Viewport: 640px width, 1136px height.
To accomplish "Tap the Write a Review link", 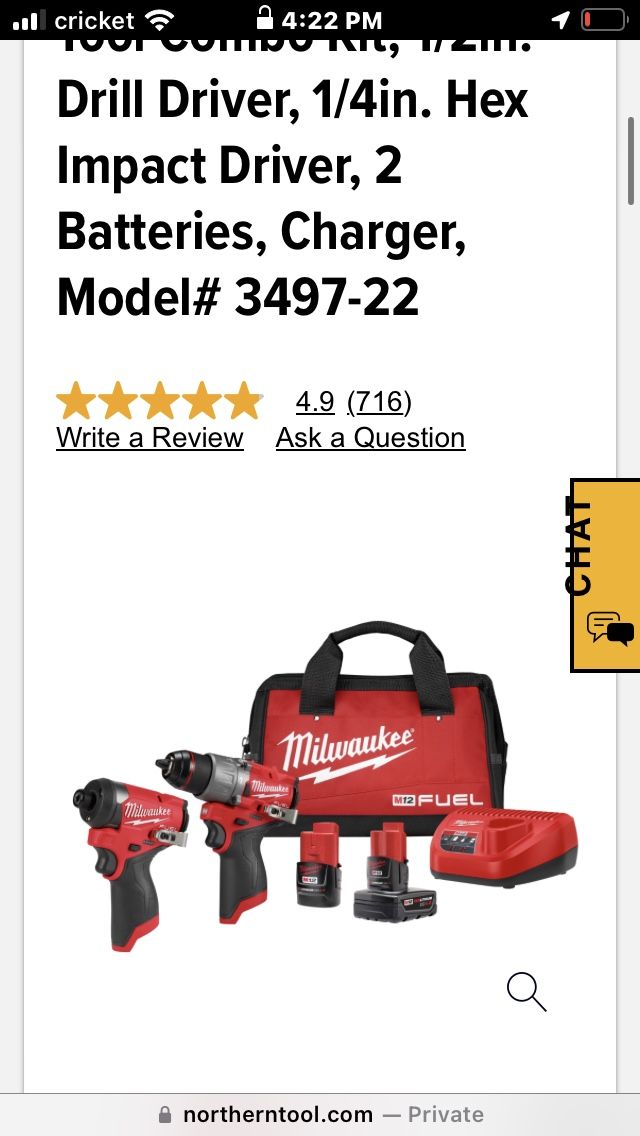I will point(150,438).
